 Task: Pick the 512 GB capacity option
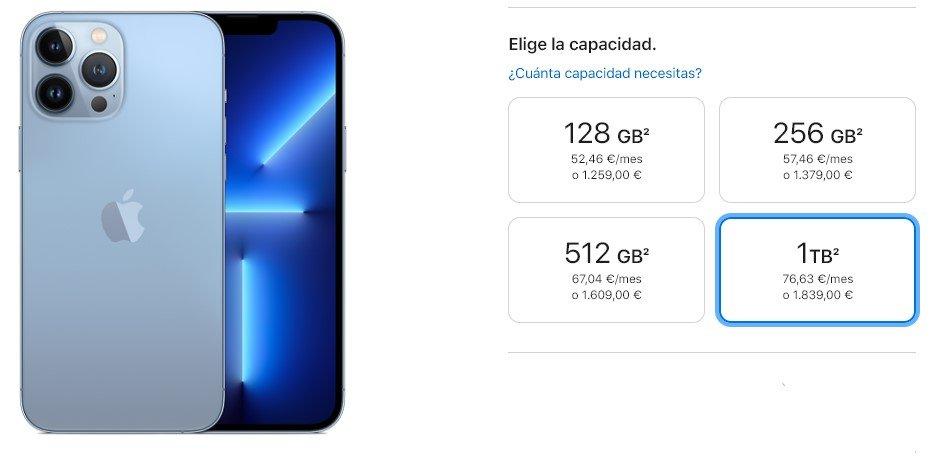606,270
